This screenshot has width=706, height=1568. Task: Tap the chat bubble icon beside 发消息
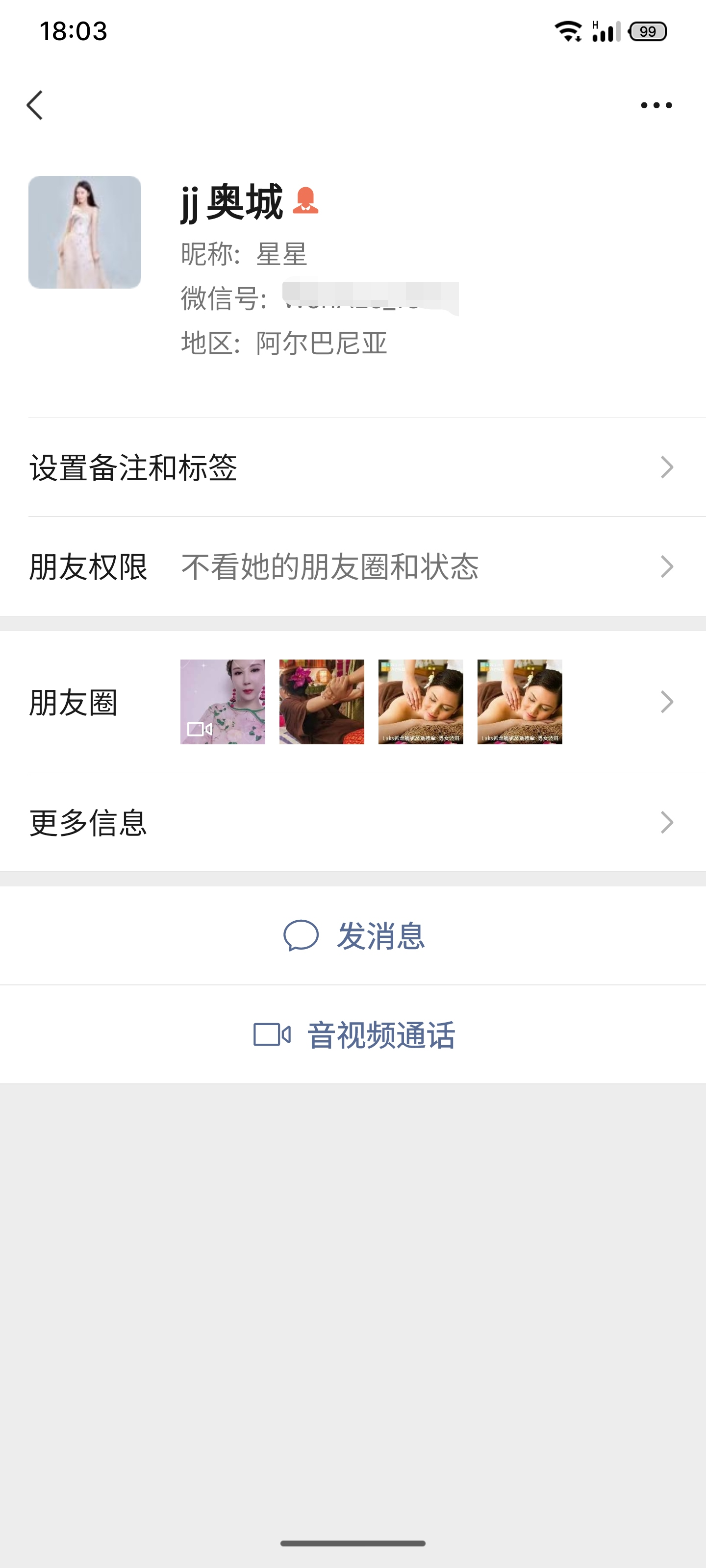pyautogui.click(x=301, y=936)
